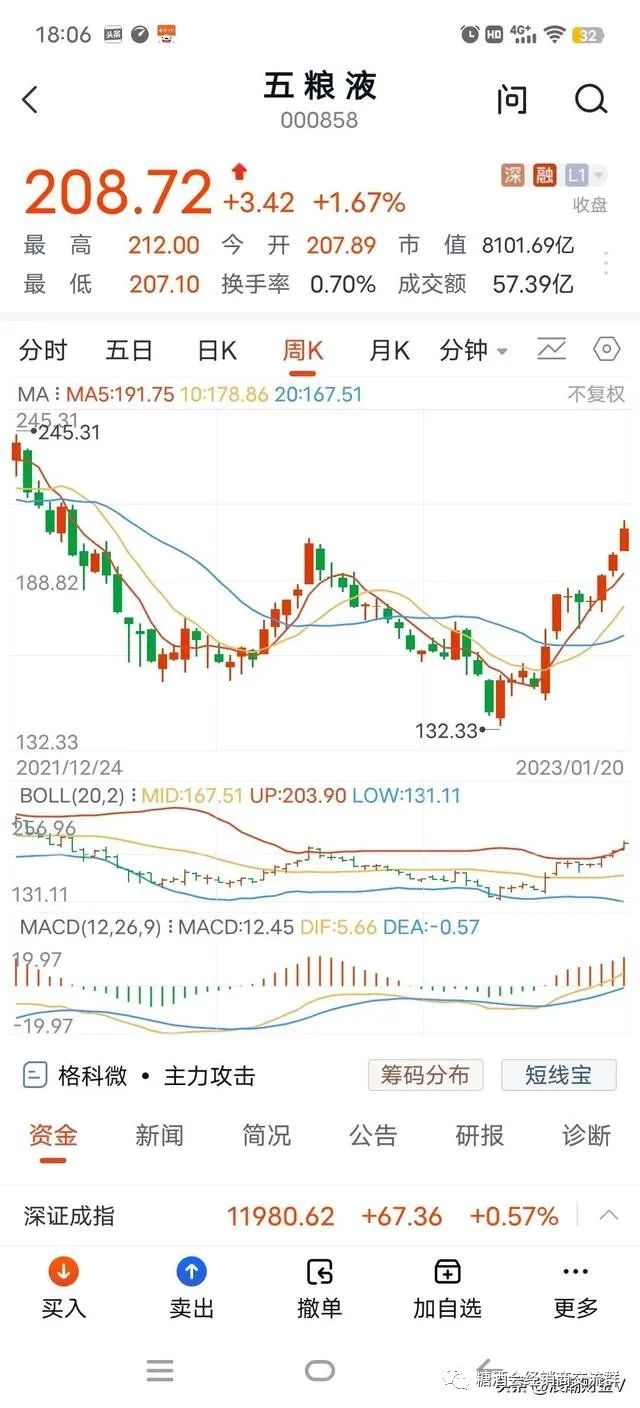Expand the 分钟 minute dropdown
This screenshot has width=640, height=1408.
[x=473, y=350]
